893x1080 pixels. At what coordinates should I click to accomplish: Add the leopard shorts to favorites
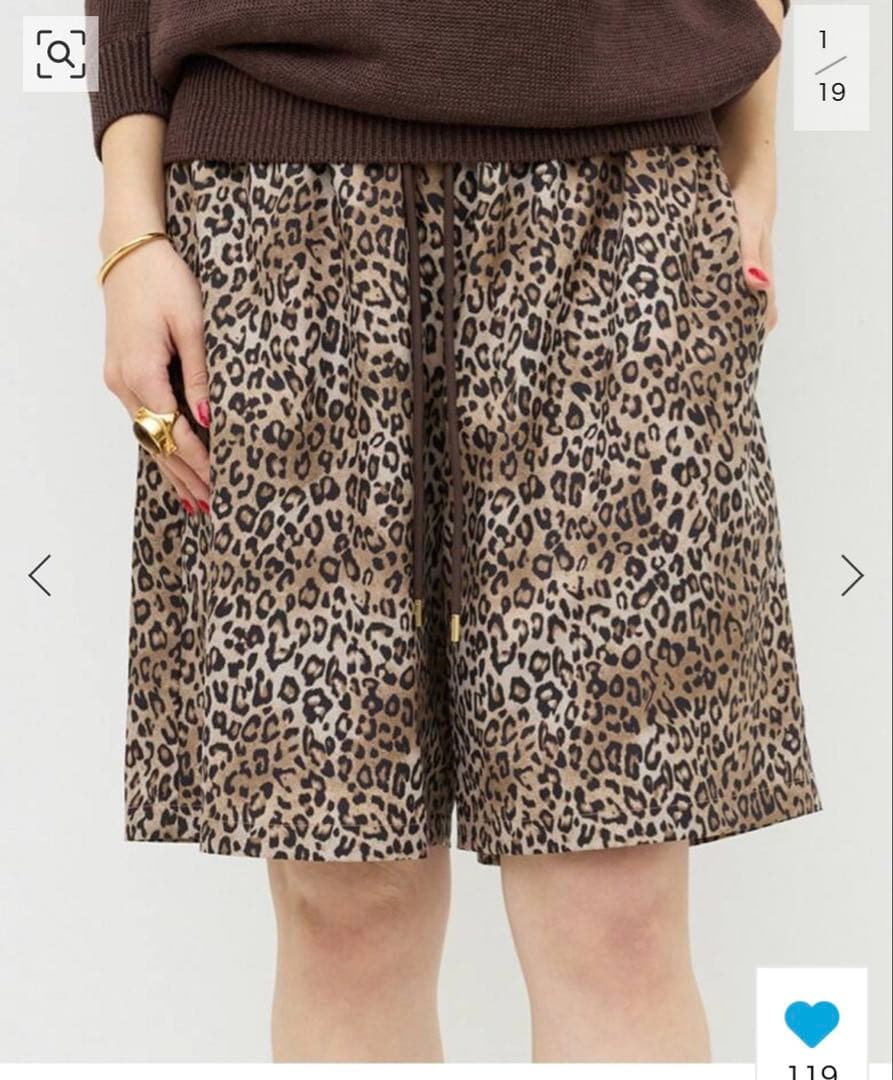click(811, 1023)
